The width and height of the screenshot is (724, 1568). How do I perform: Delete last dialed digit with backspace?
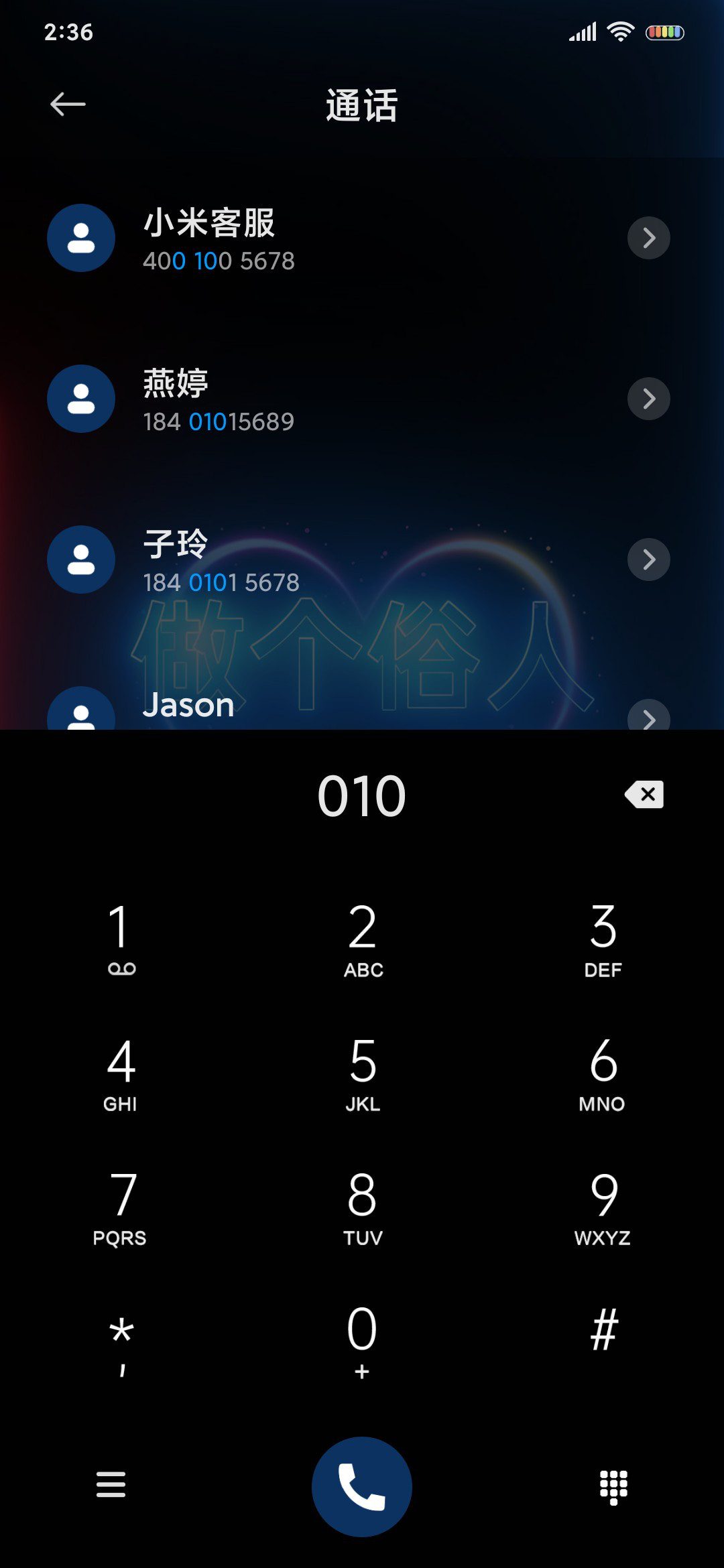point(644,795)
